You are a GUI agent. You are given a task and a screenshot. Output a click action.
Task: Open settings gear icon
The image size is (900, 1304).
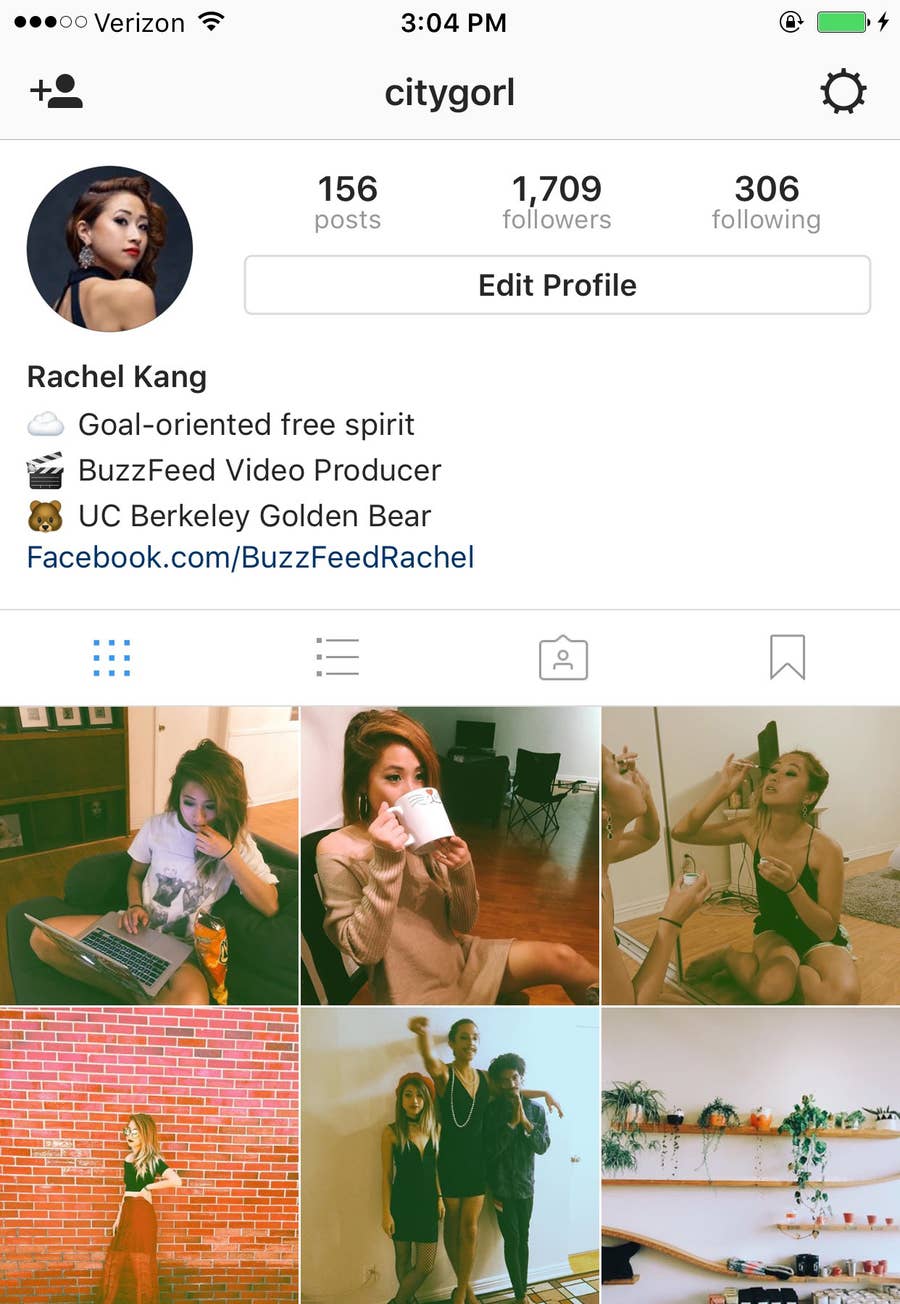tap(843, 93)
